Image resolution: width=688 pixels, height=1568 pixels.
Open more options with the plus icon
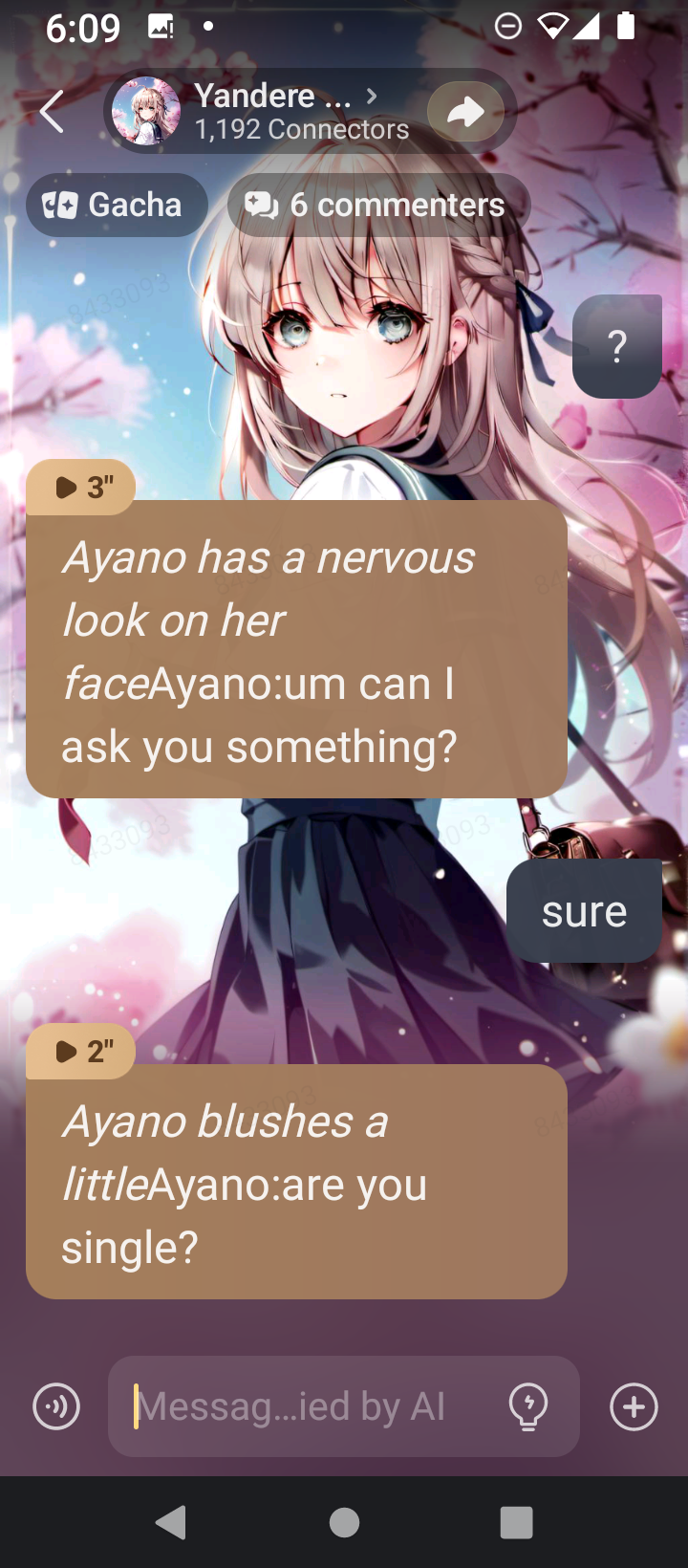tap(634, 1406)
